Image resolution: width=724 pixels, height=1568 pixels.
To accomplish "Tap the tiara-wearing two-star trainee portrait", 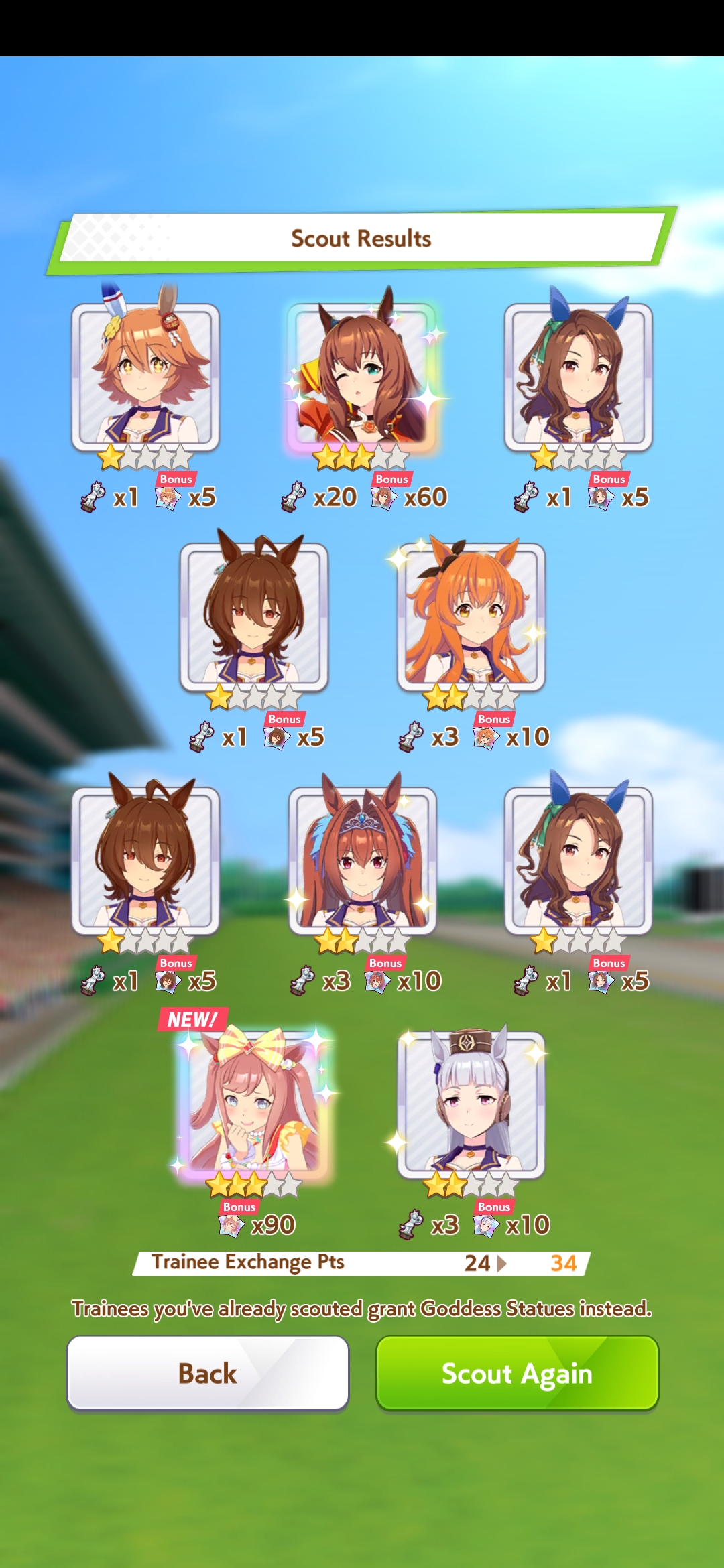I will click(363, 860).
